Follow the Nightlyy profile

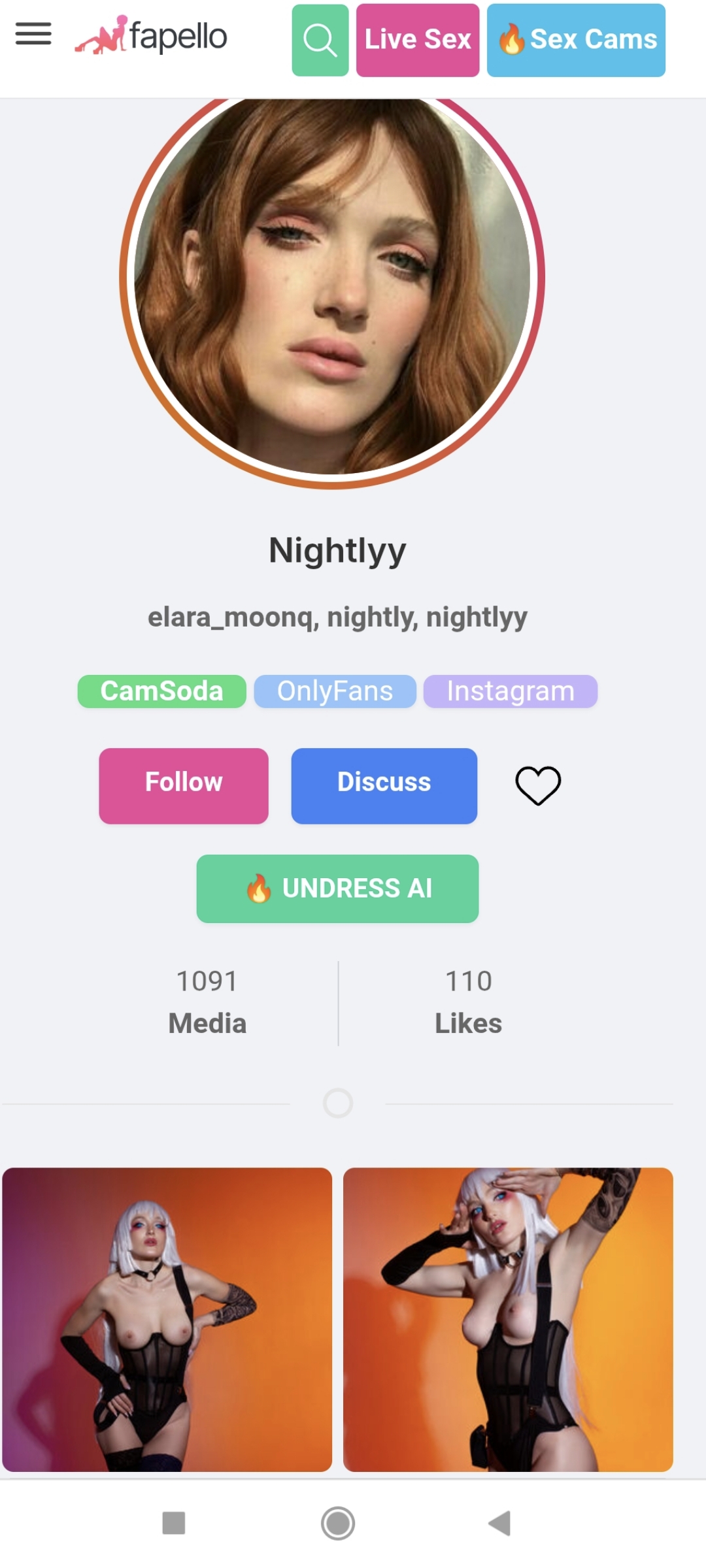pos(184,785)
